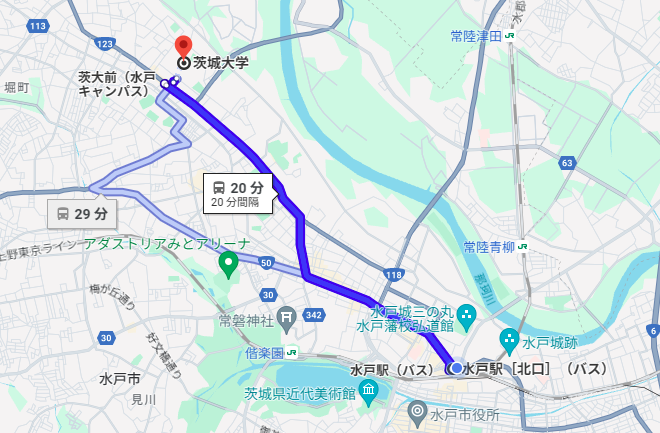Open the 常磐神社 shrine marker

click(x=286, y=320)
